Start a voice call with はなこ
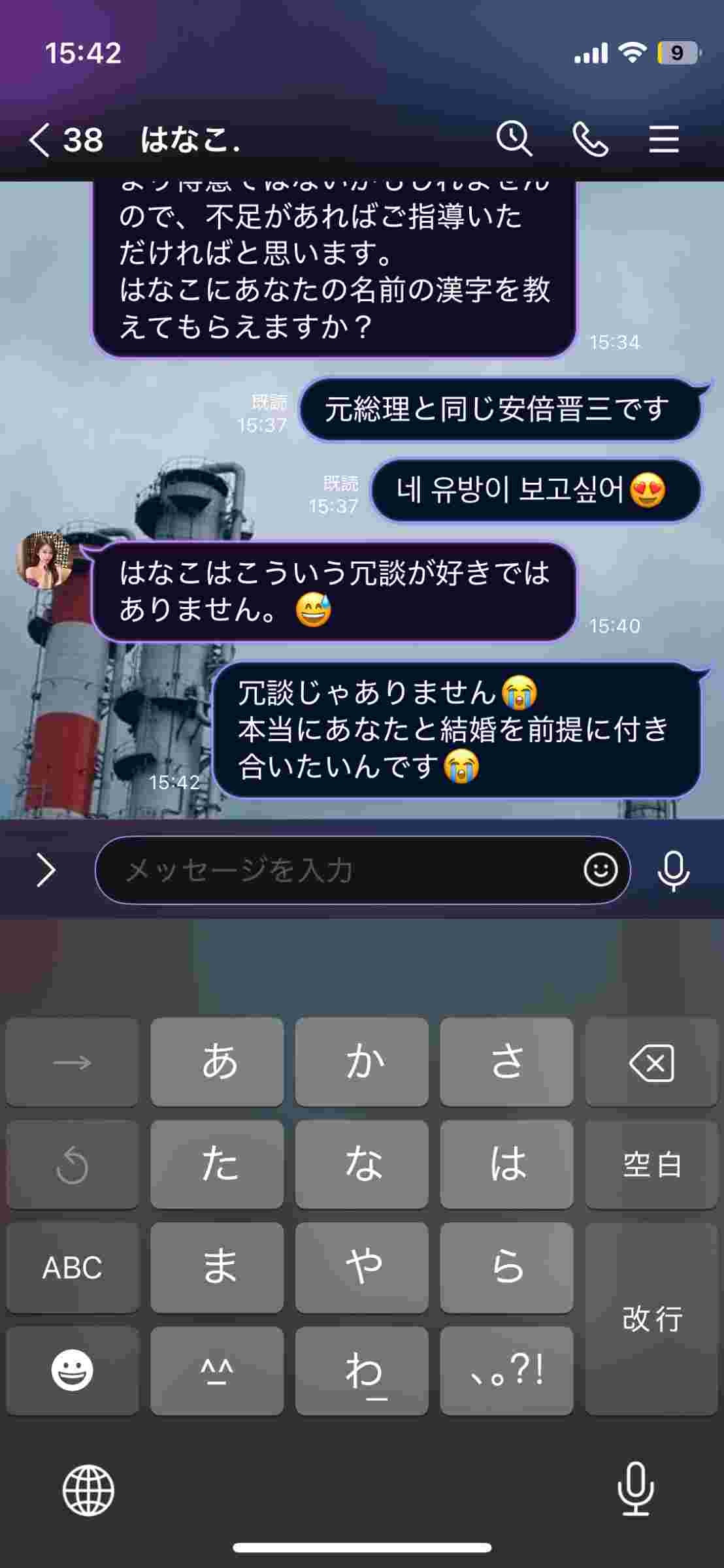 tap(590, 140)
